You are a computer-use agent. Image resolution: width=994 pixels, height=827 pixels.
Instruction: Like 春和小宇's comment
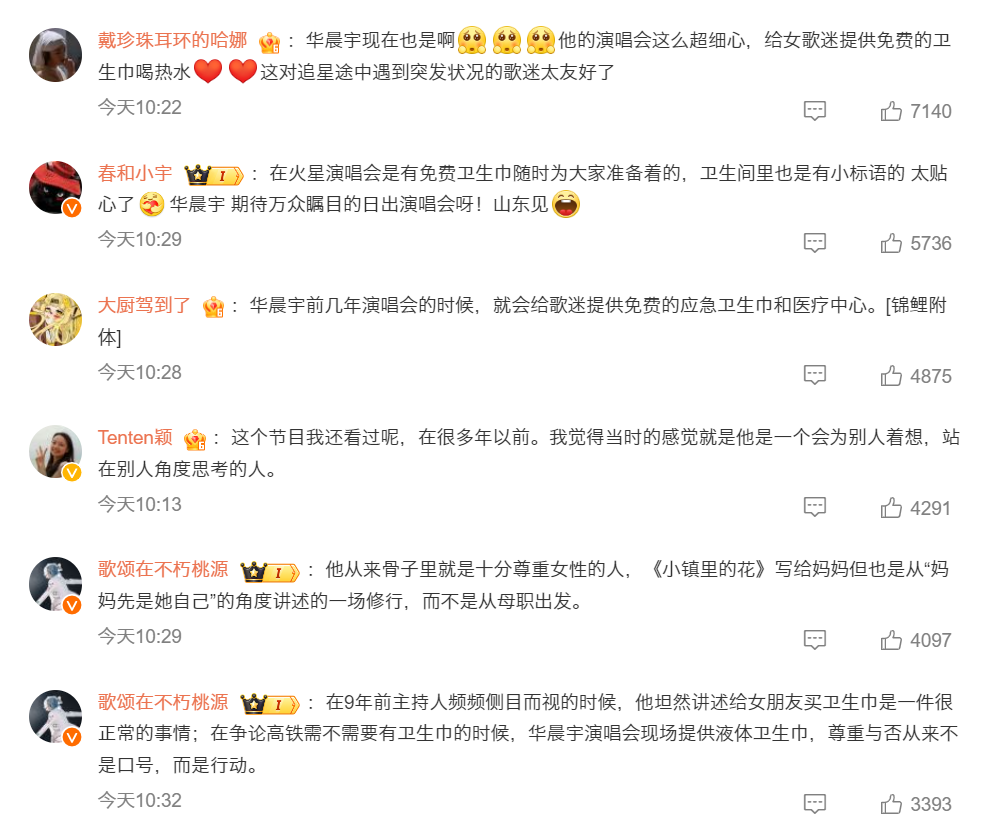pos(891,243)
